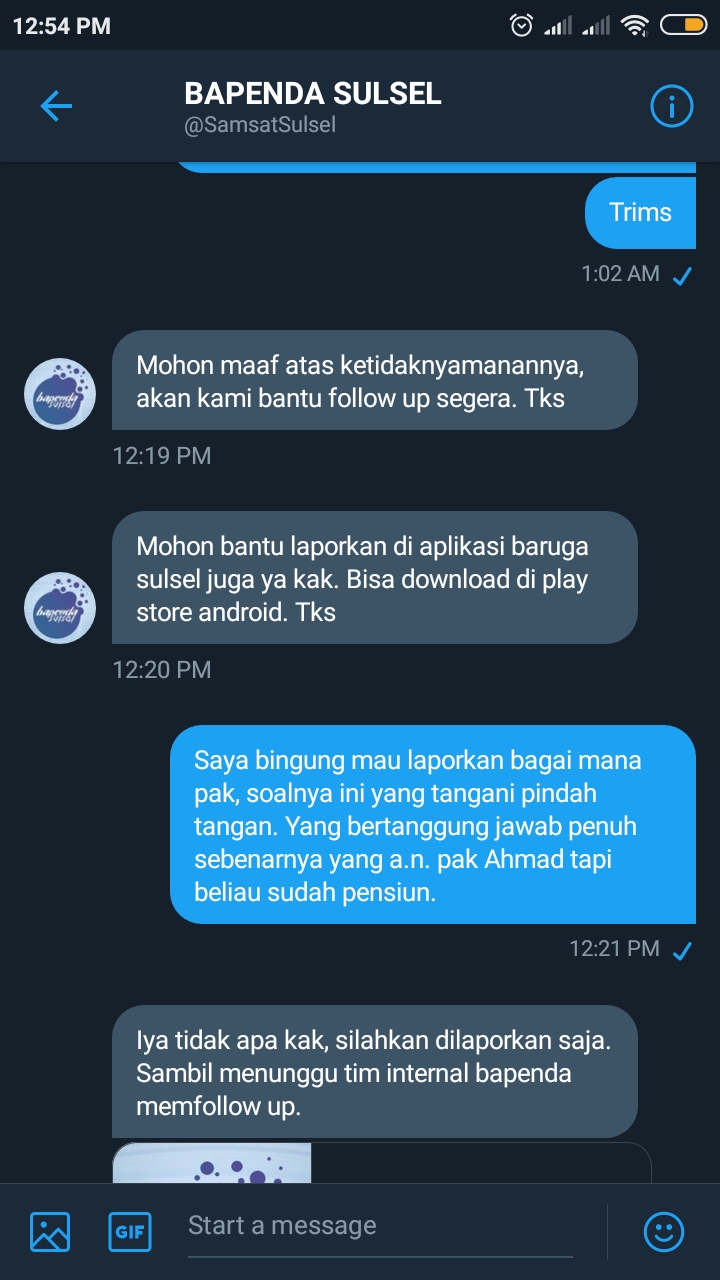Screen dimensions: 720x1280
Task: Open conversation info icon
Action: pos(671,106)
